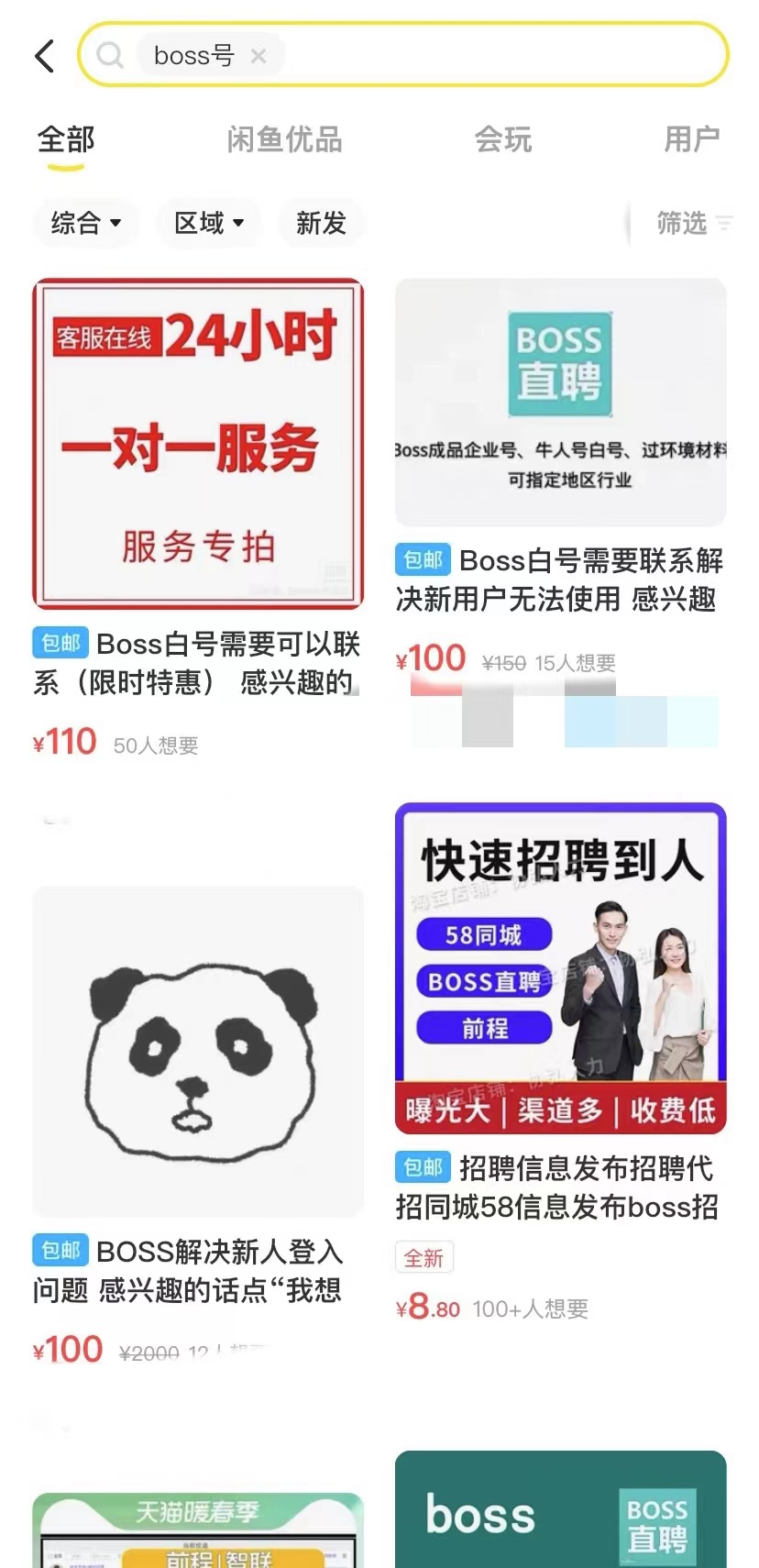Screen dimensions: 759x1568
Task: Go back using the back arrow
Action: point(44,56)
